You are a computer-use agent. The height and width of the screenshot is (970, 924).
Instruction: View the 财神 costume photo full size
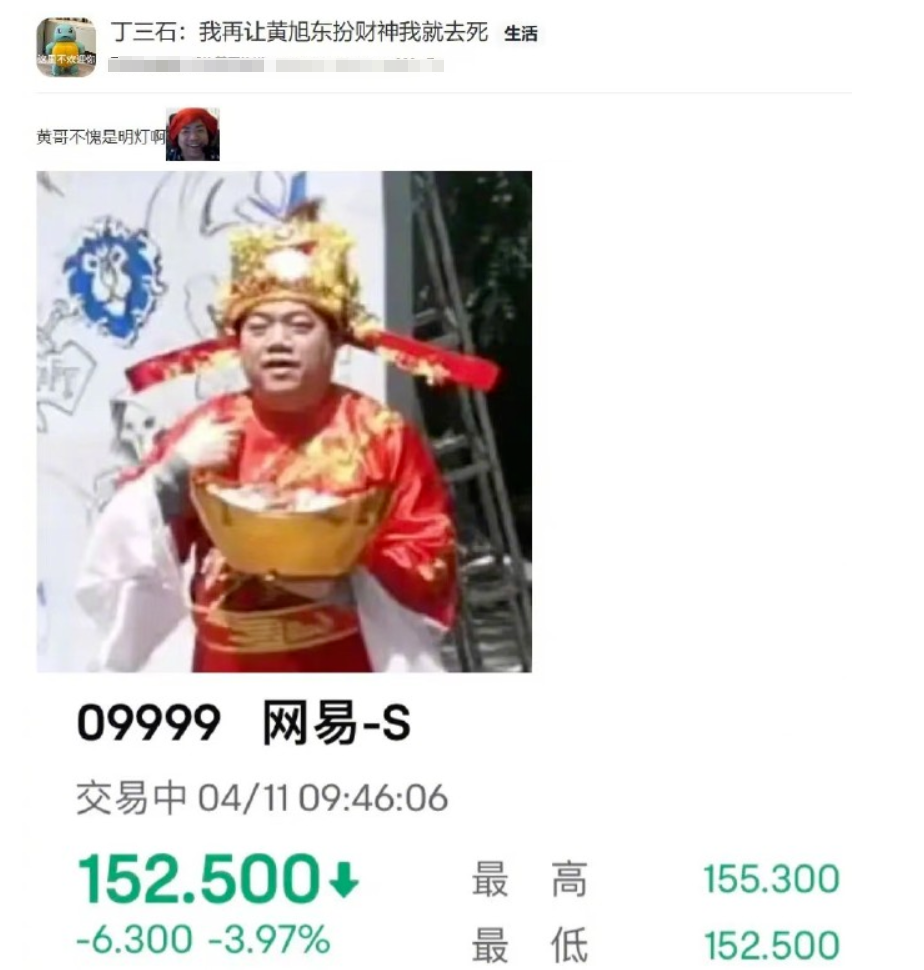284,421
